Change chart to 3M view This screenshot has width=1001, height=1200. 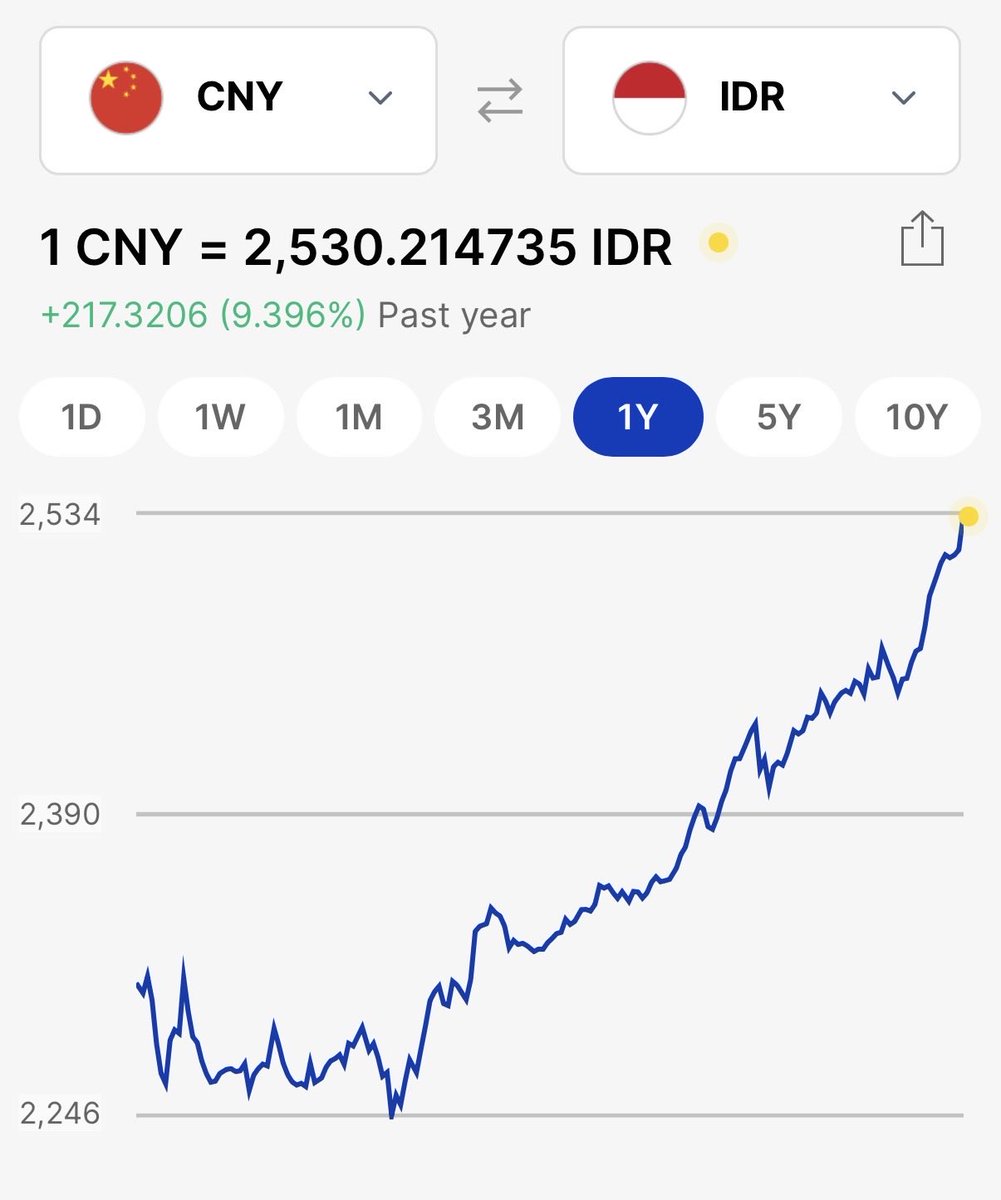pyautogui.click(x=498, y=416)
